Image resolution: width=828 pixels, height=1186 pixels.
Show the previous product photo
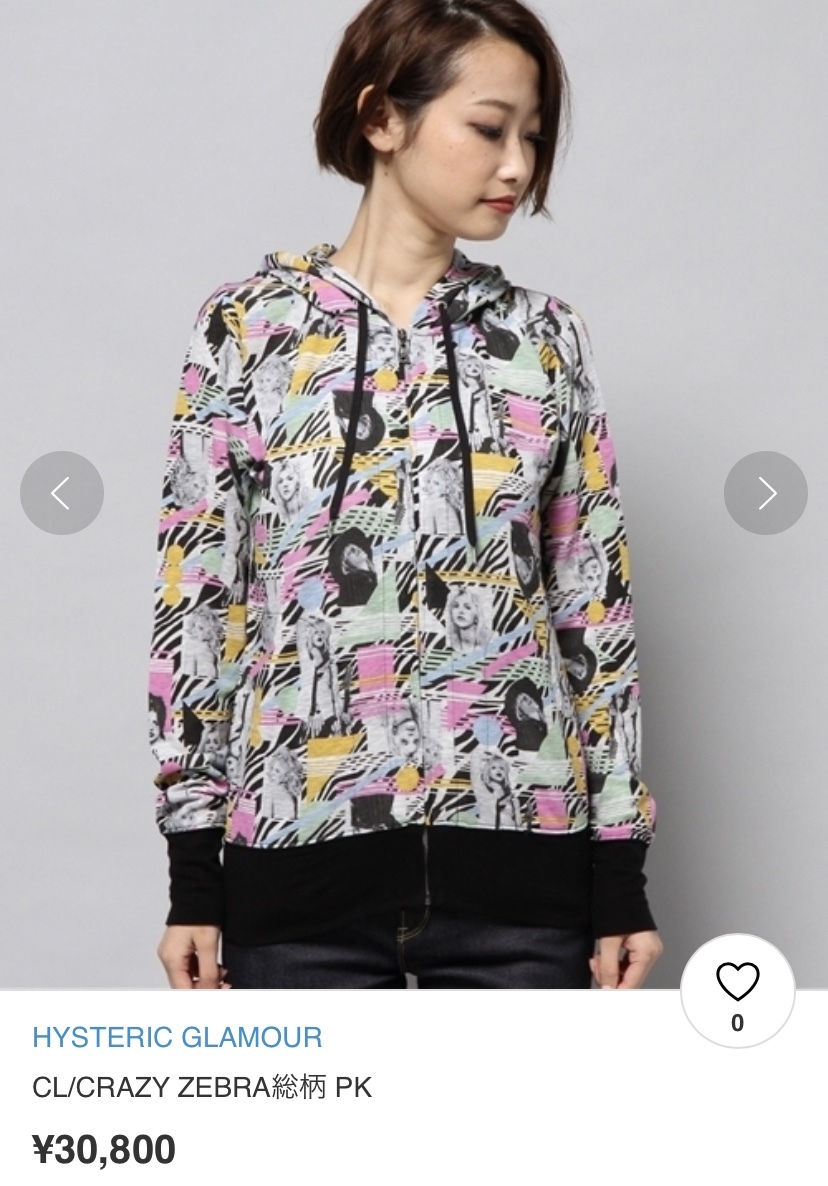coord(62,492)
